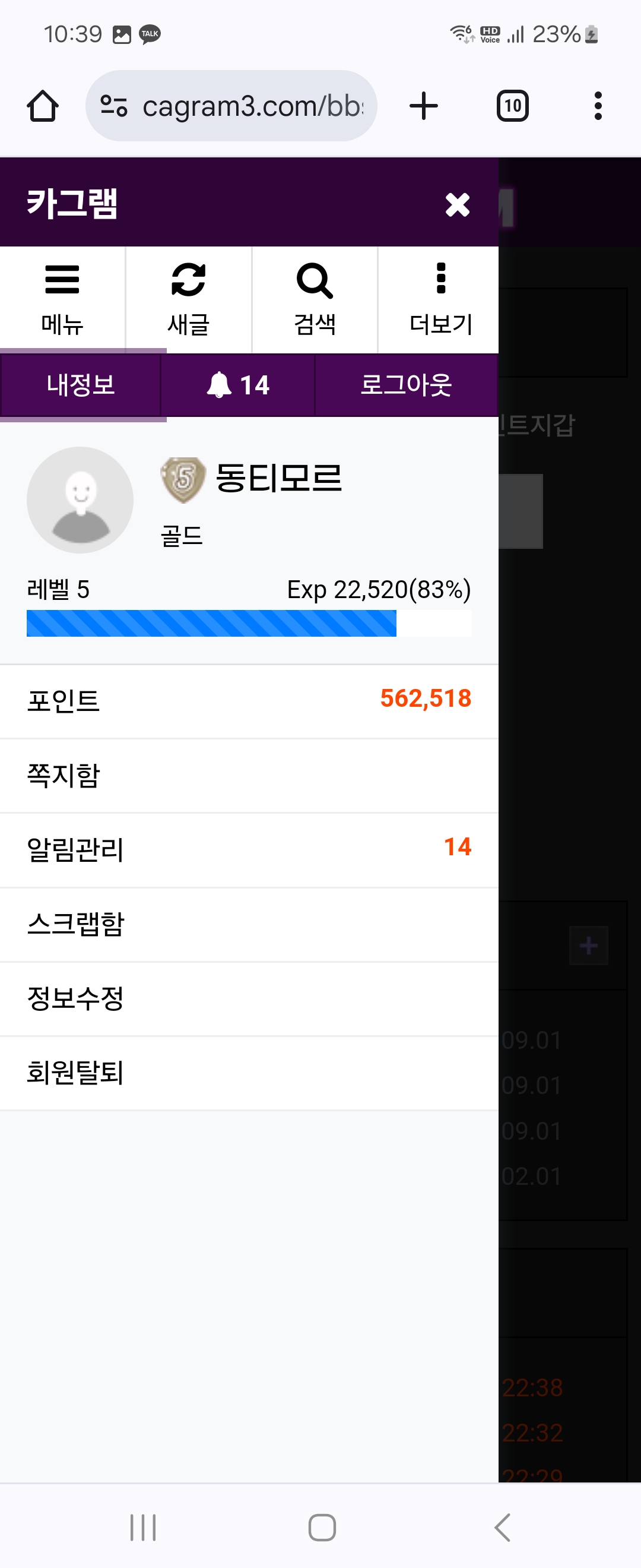This screenshot has width=641, height=1568.
Task: Select 회원탈퇴 to withdraw membership
Action: 249,1073
